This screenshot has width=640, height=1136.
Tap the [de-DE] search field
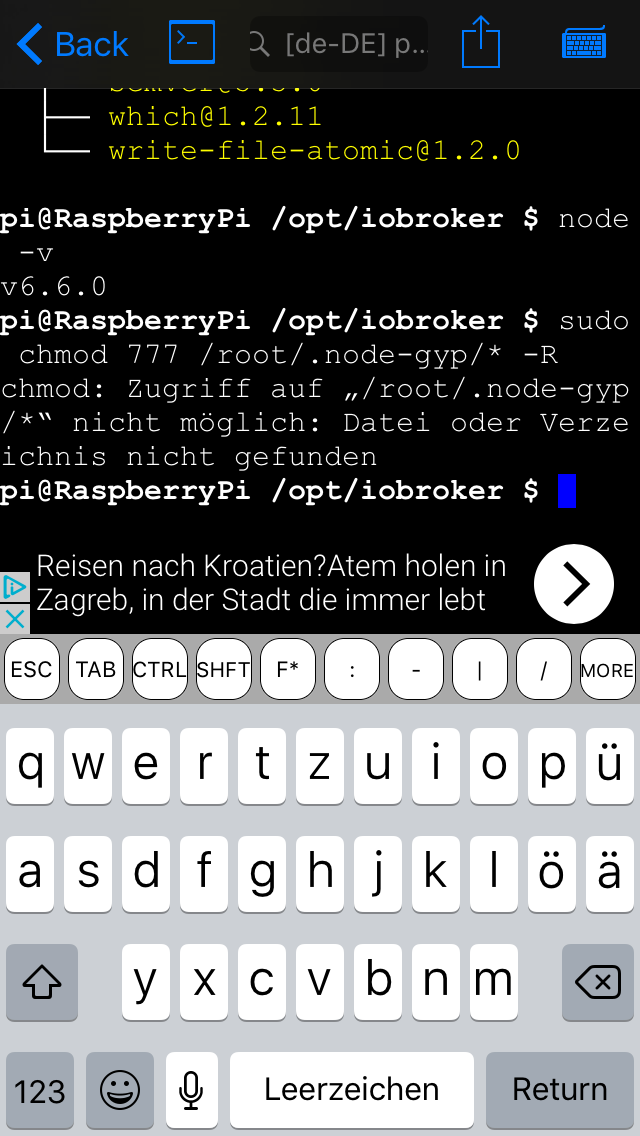[339, 44]
